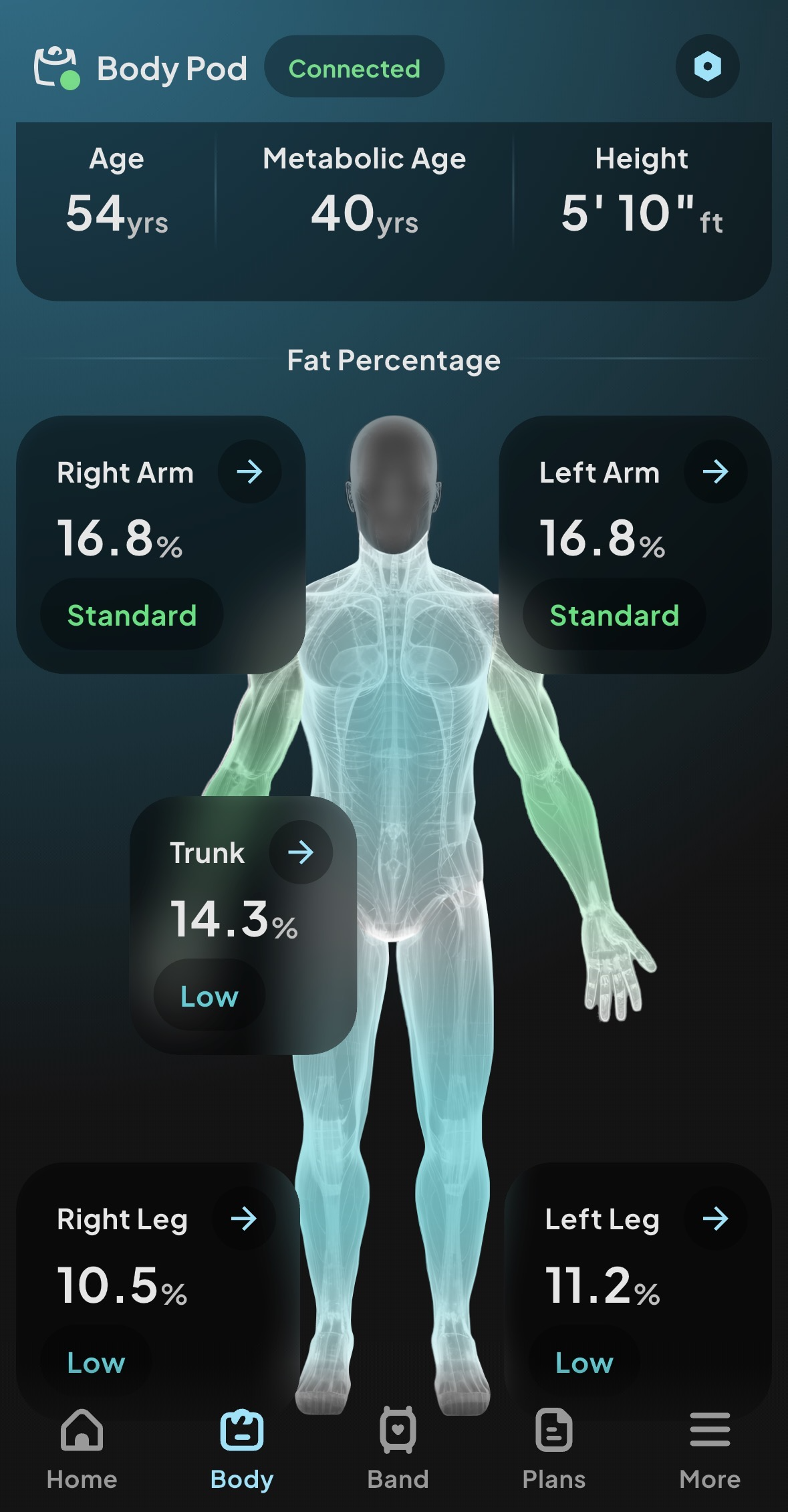Open Right Arm fat details arrow

tap(249, 472)
